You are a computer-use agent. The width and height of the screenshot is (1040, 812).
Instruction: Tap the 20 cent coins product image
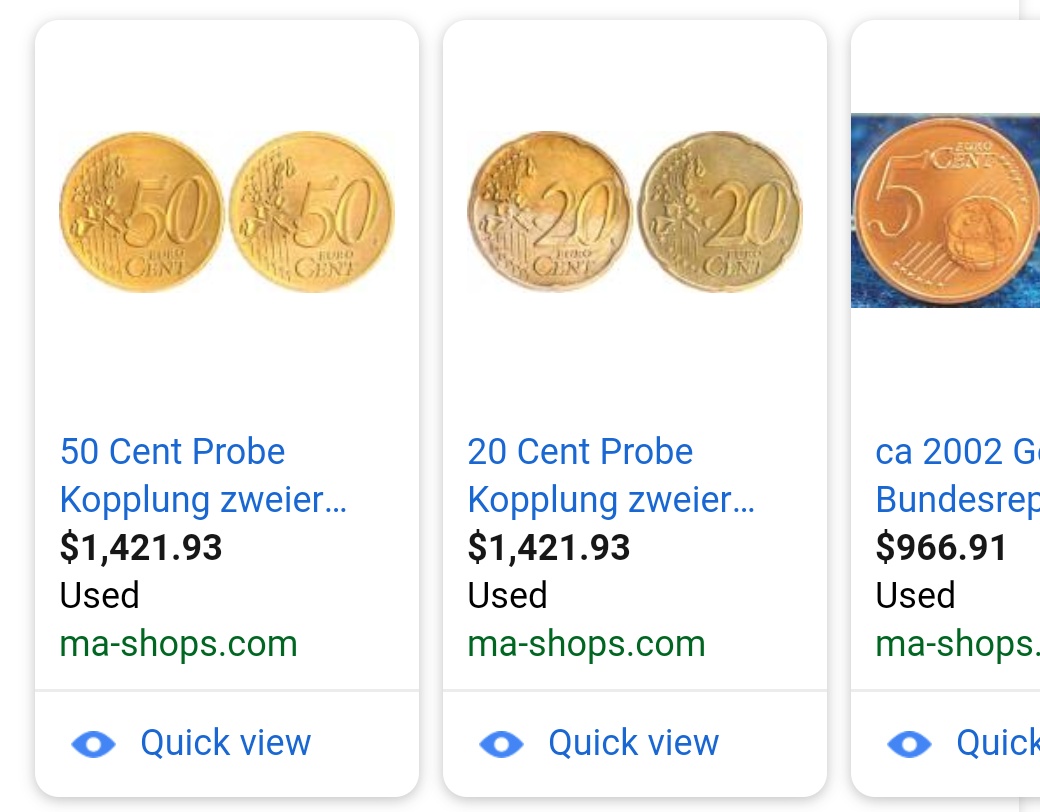pyautogui.click(x=635, y=212)
